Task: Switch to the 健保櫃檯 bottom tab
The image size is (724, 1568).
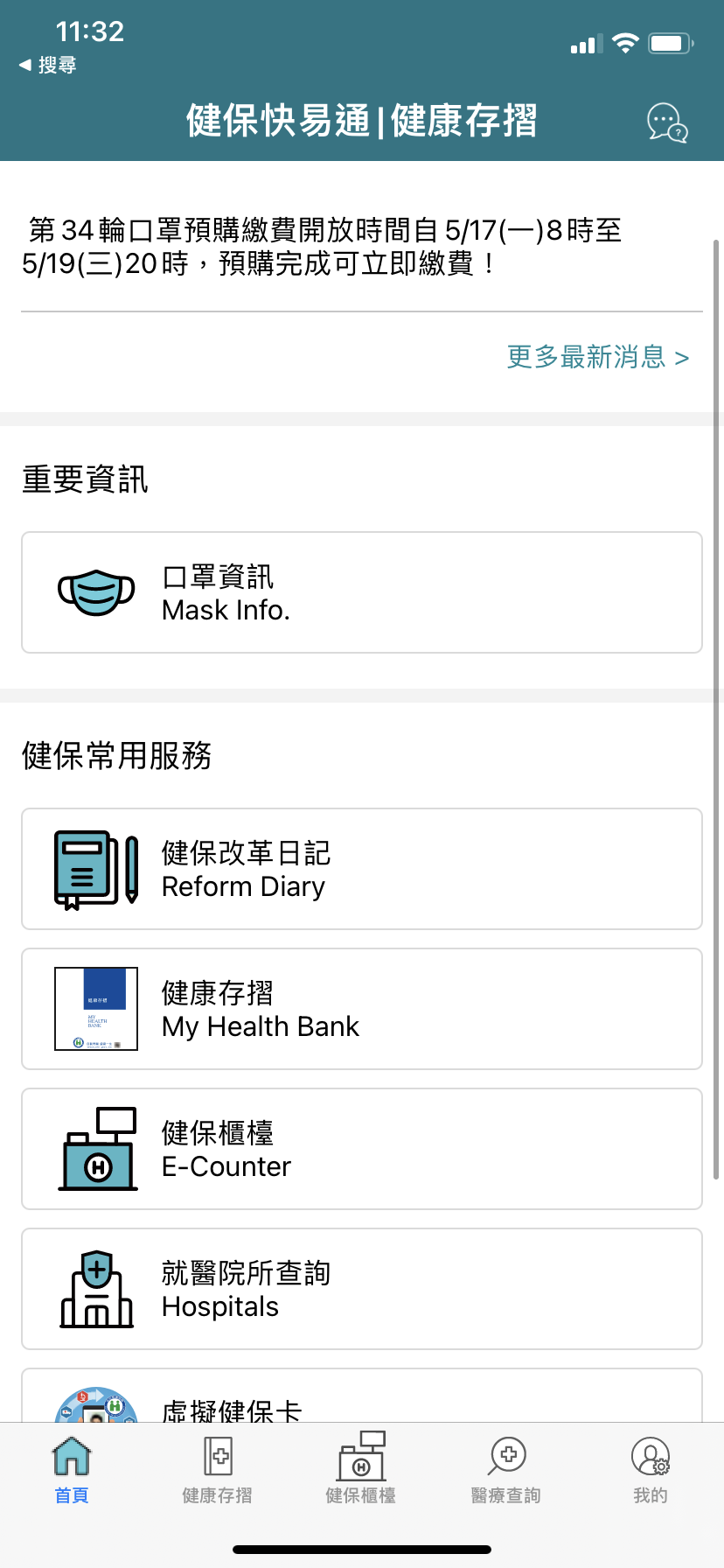Action: click(x=361, y=1470)
